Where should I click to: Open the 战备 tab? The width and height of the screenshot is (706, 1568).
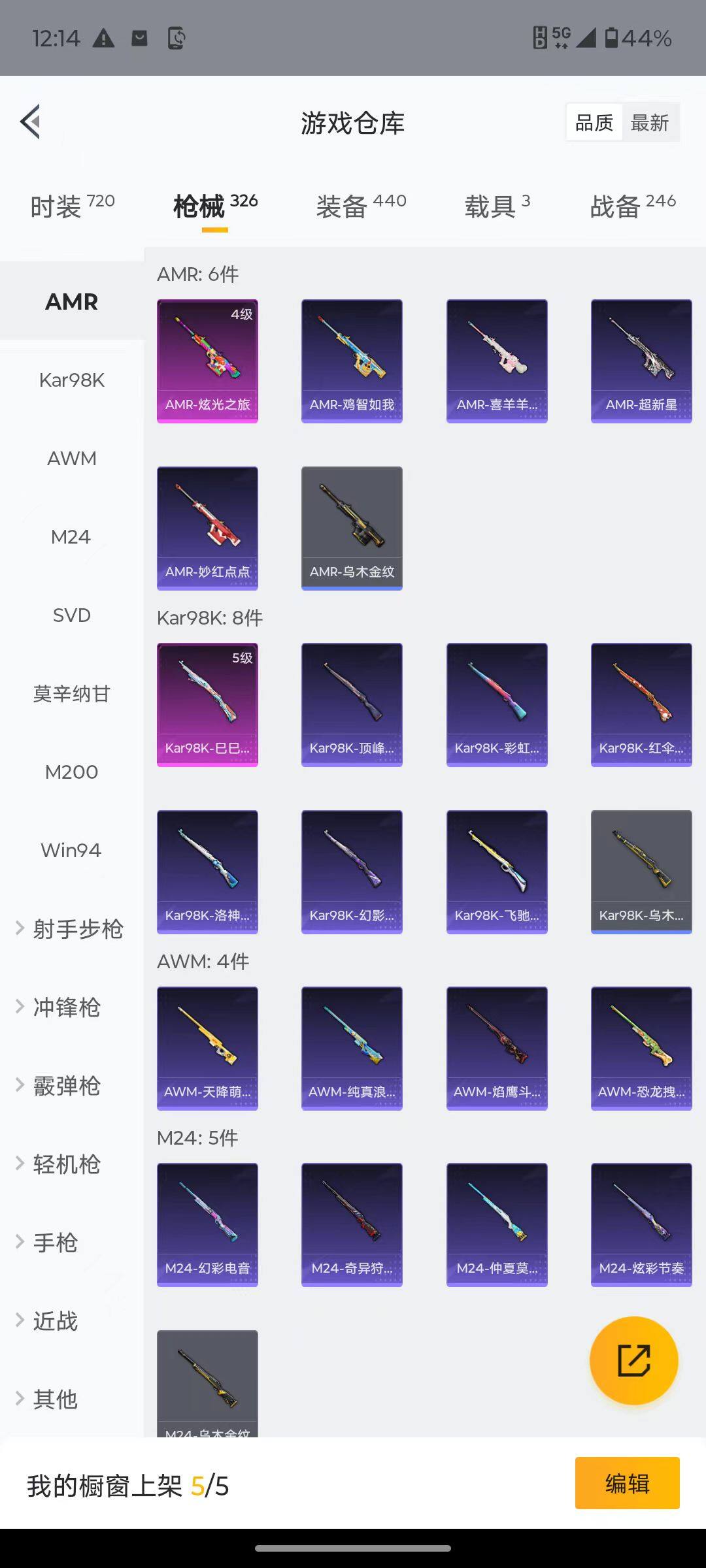(632, 206)
